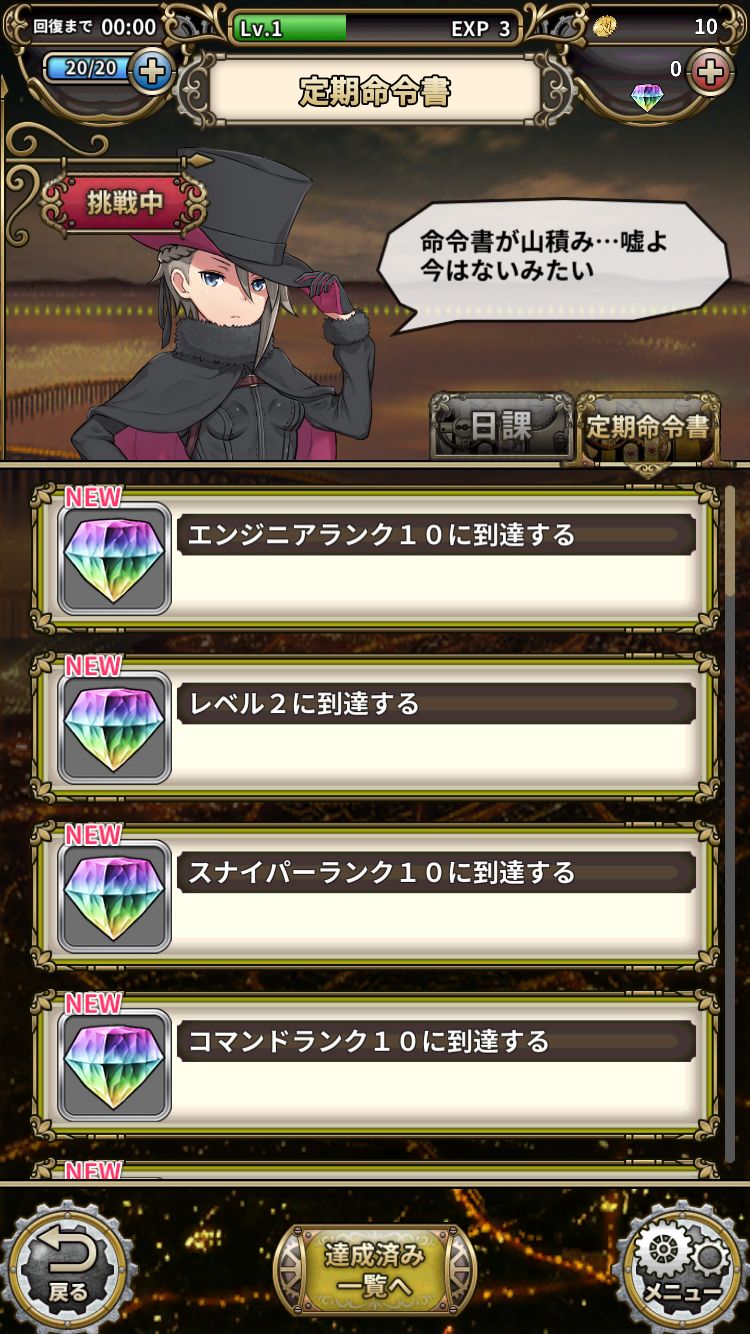Tap the 挑戦中 red sign
The width and height of the screenshot is (750, 1334).
tap(125, 203)
